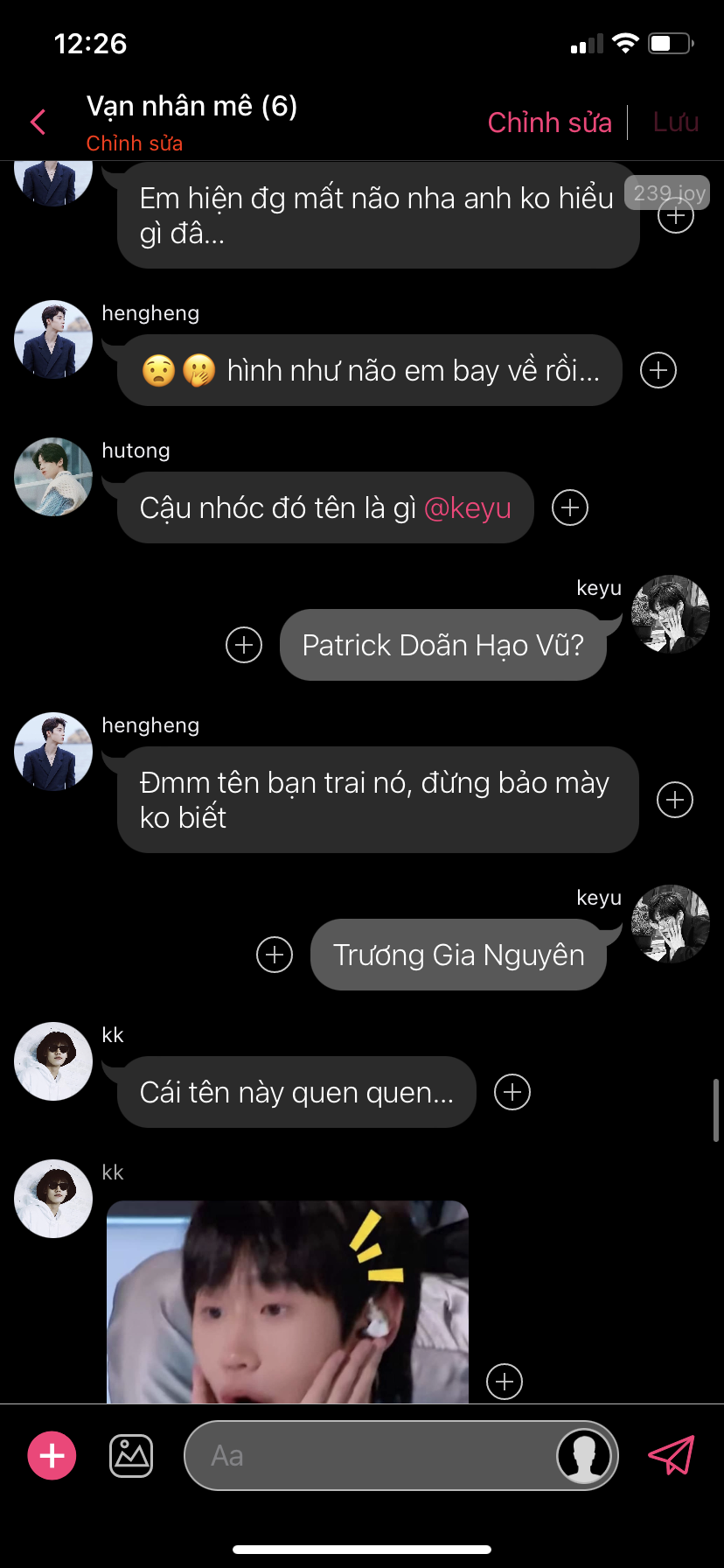Tap keyu's avatar next to 'Trương Gia Nguyên'

(671, 924)
